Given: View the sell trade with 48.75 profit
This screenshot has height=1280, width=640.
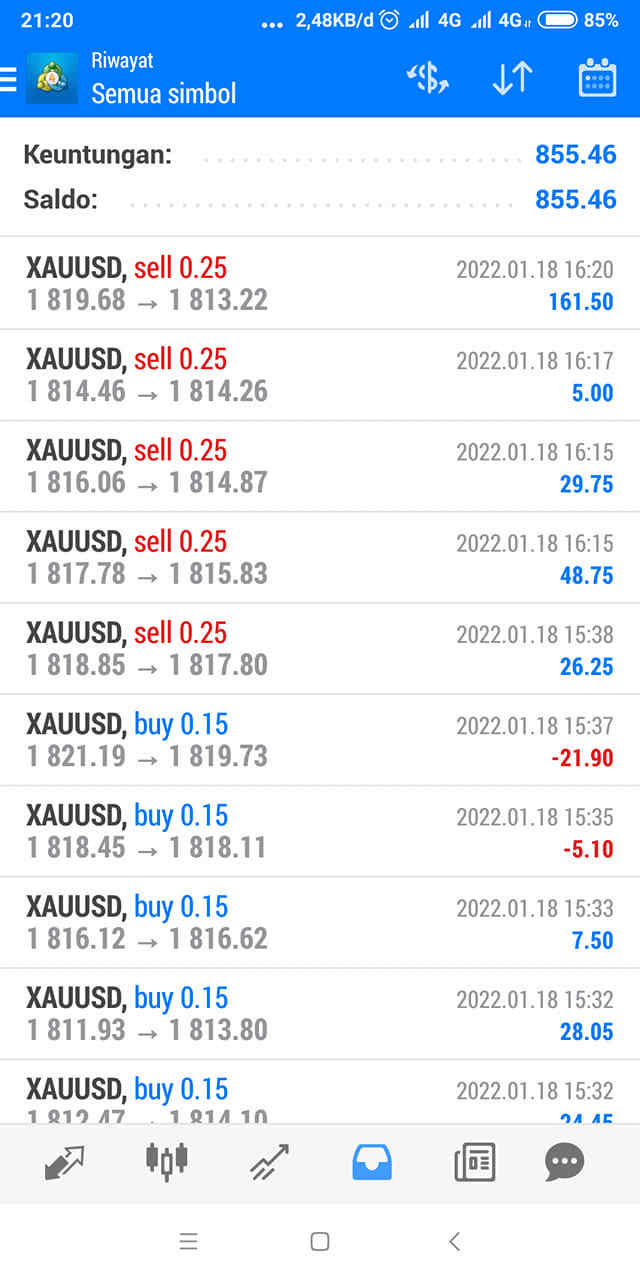Looking at the screenshot, I should (320, 557).
